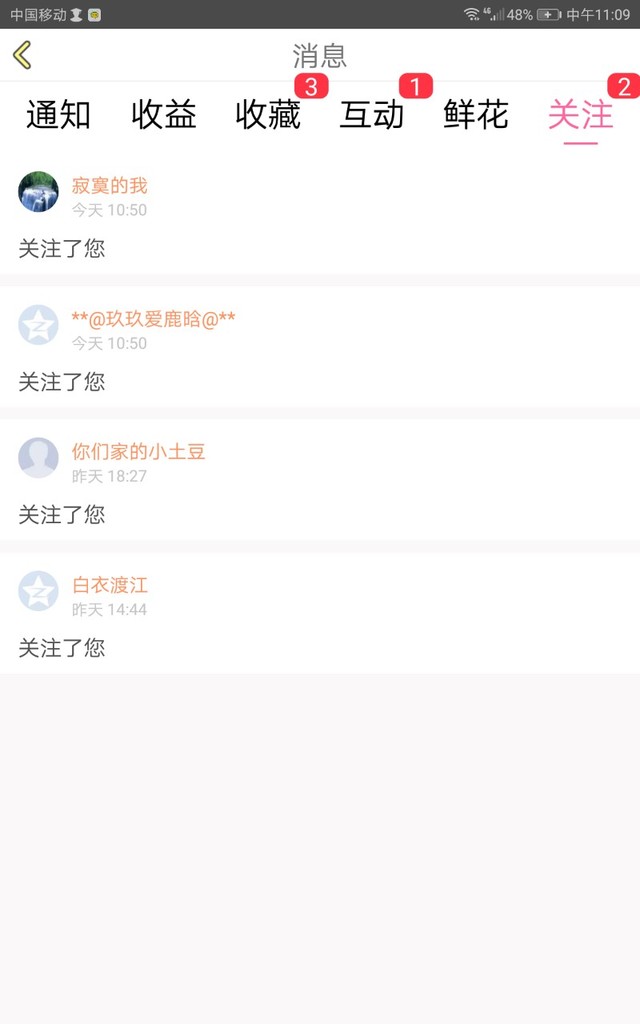The width and height of the screenshot is (640, 1024).
Task: Switch to the 通知 tab
Action: tap(58, 115)
